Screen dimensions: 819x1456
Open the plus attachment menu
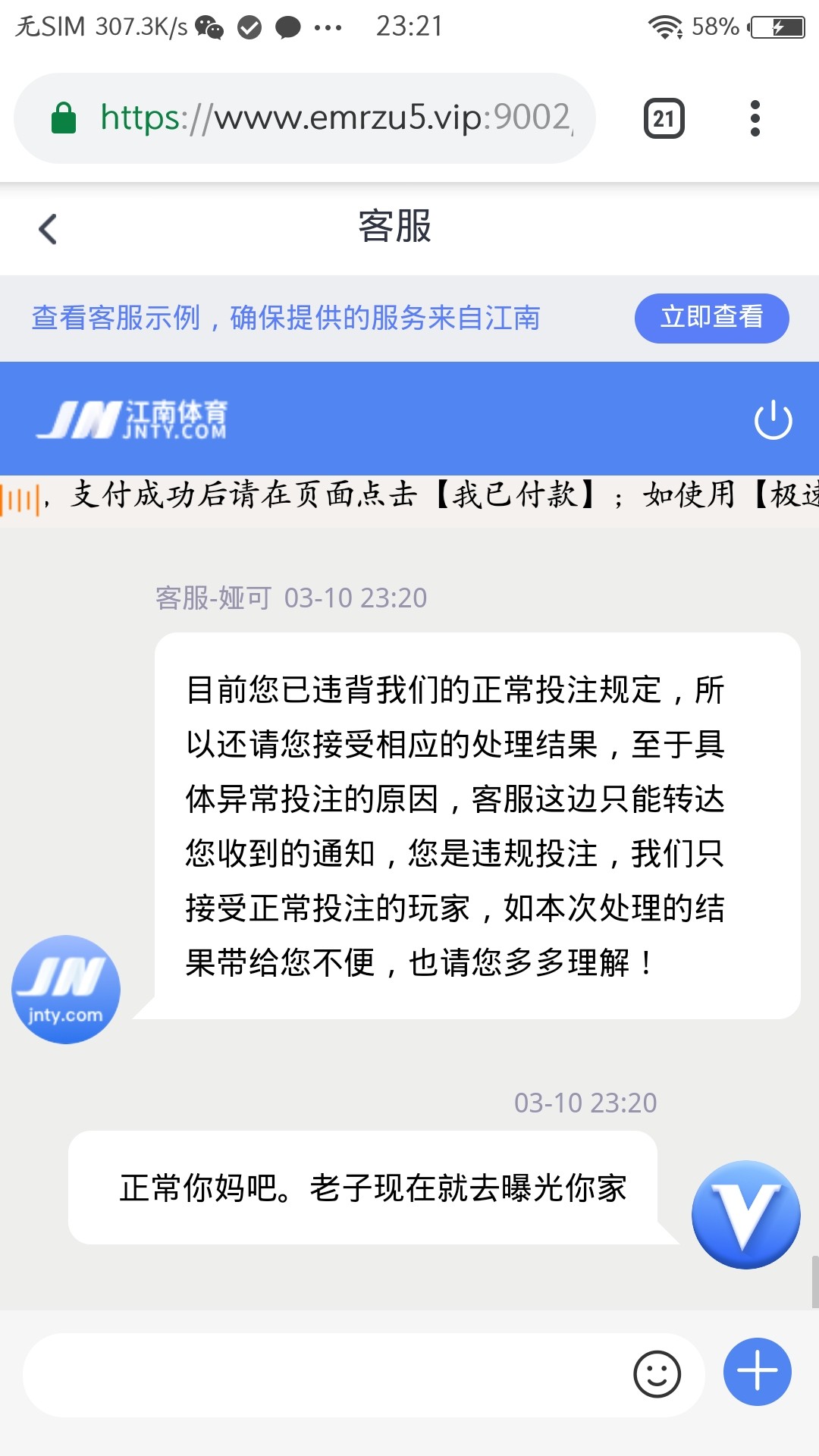coord(757,1372)
